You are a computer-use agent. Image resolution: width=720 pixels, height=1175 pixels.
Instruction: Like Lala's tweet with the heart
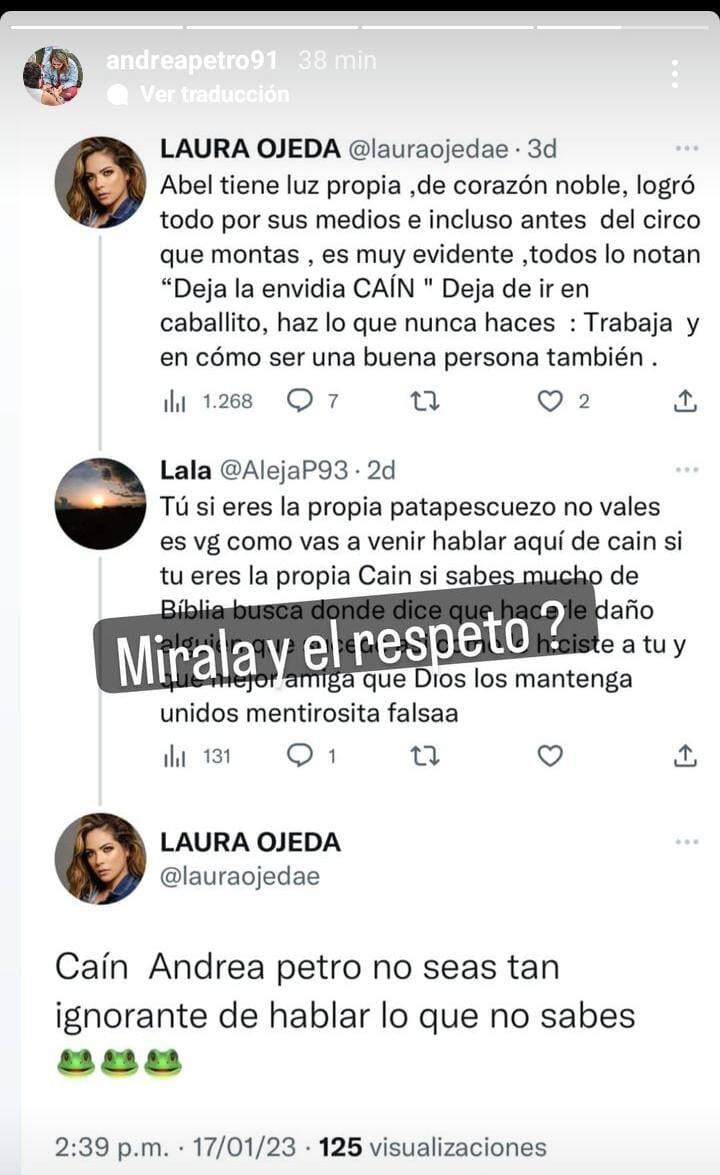click(549, 756)
